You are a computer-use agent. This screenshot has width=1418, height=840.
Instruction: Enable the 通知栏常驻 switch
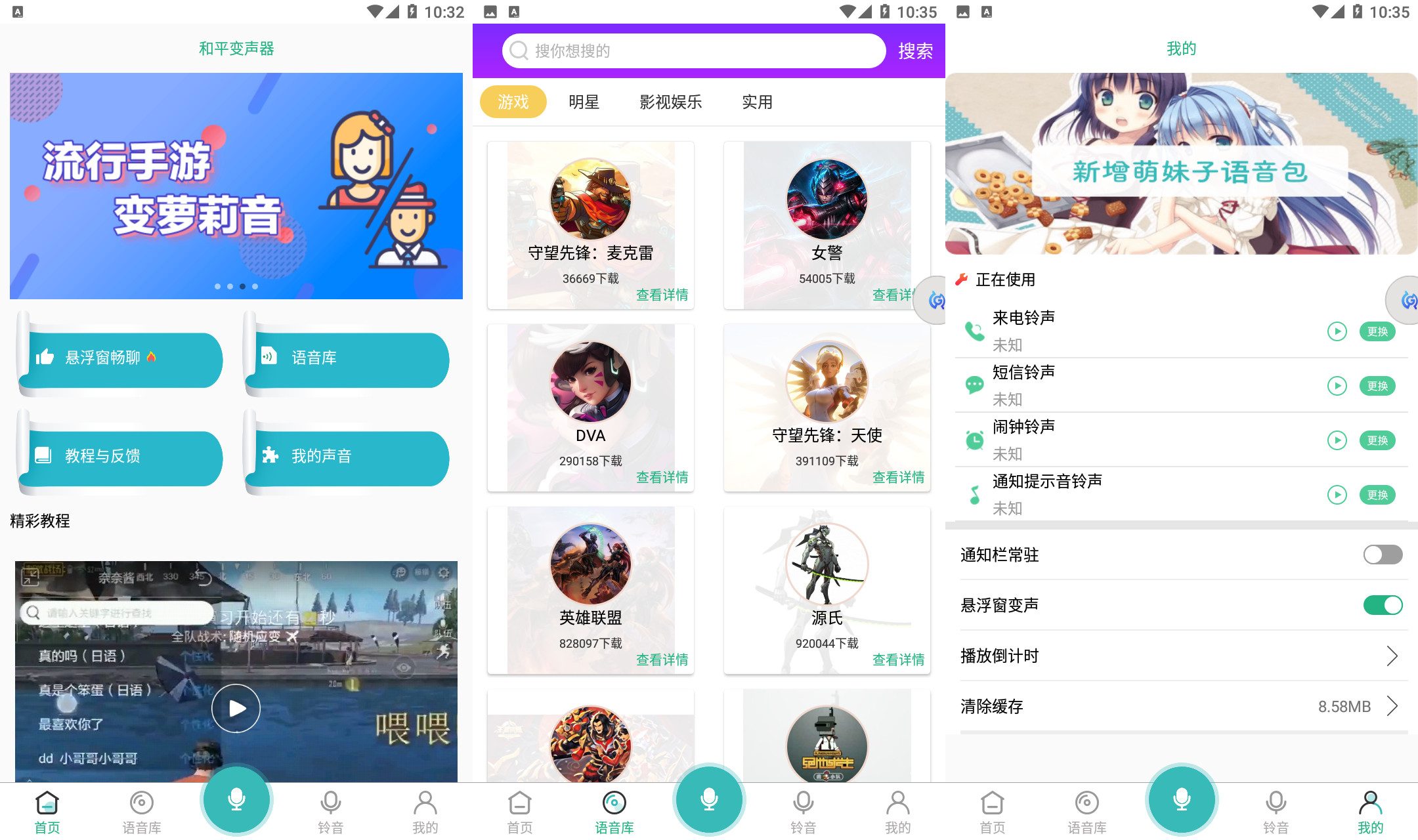click(x=1383, y=555)
